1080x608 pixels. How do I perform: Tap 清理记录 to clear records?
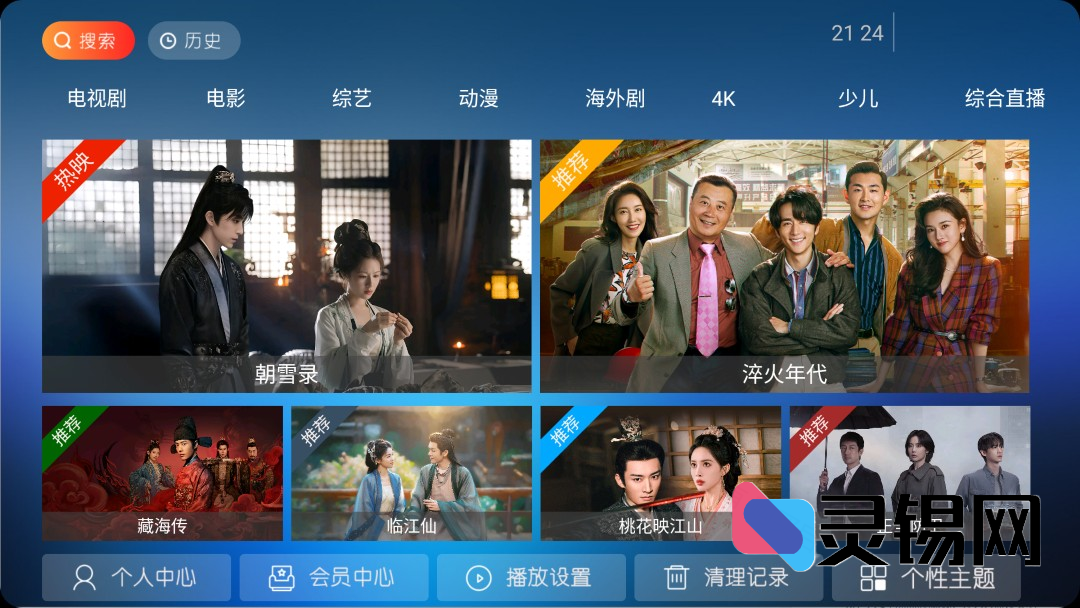click(x=728, y=577)
